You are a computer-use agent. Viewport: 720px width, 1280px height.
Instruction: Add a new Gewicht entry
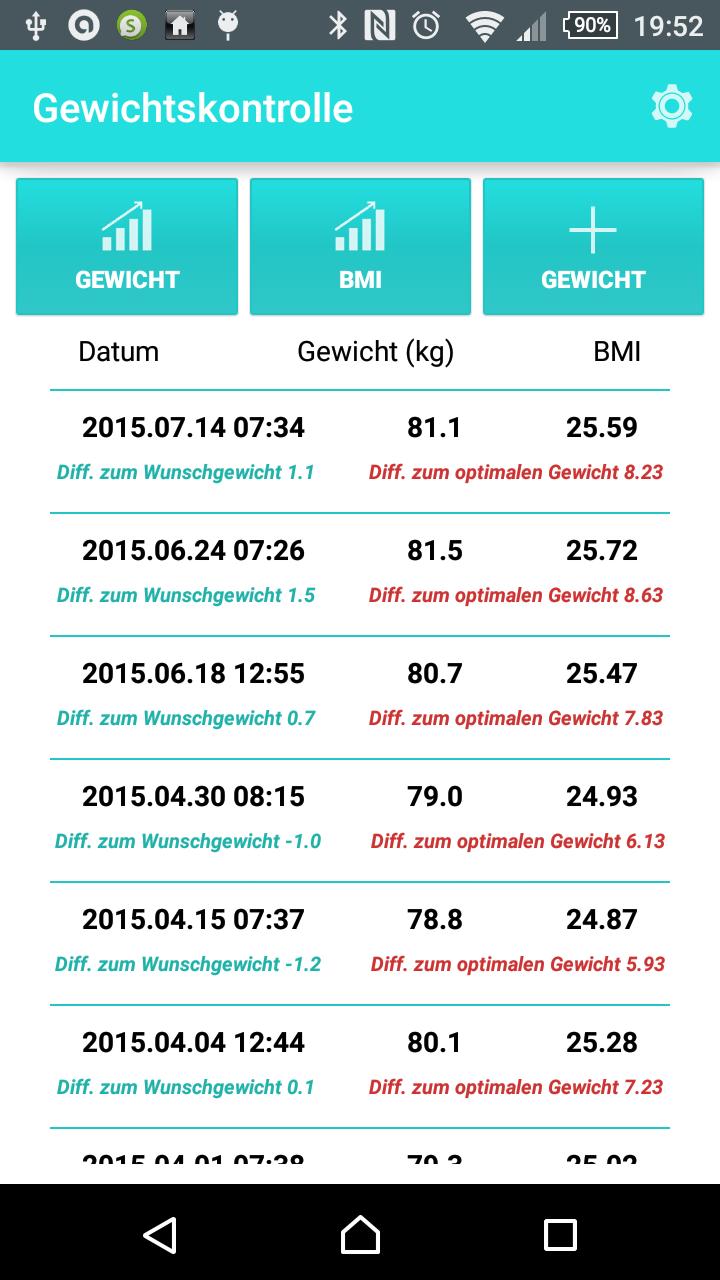click(x=593, y=246)
